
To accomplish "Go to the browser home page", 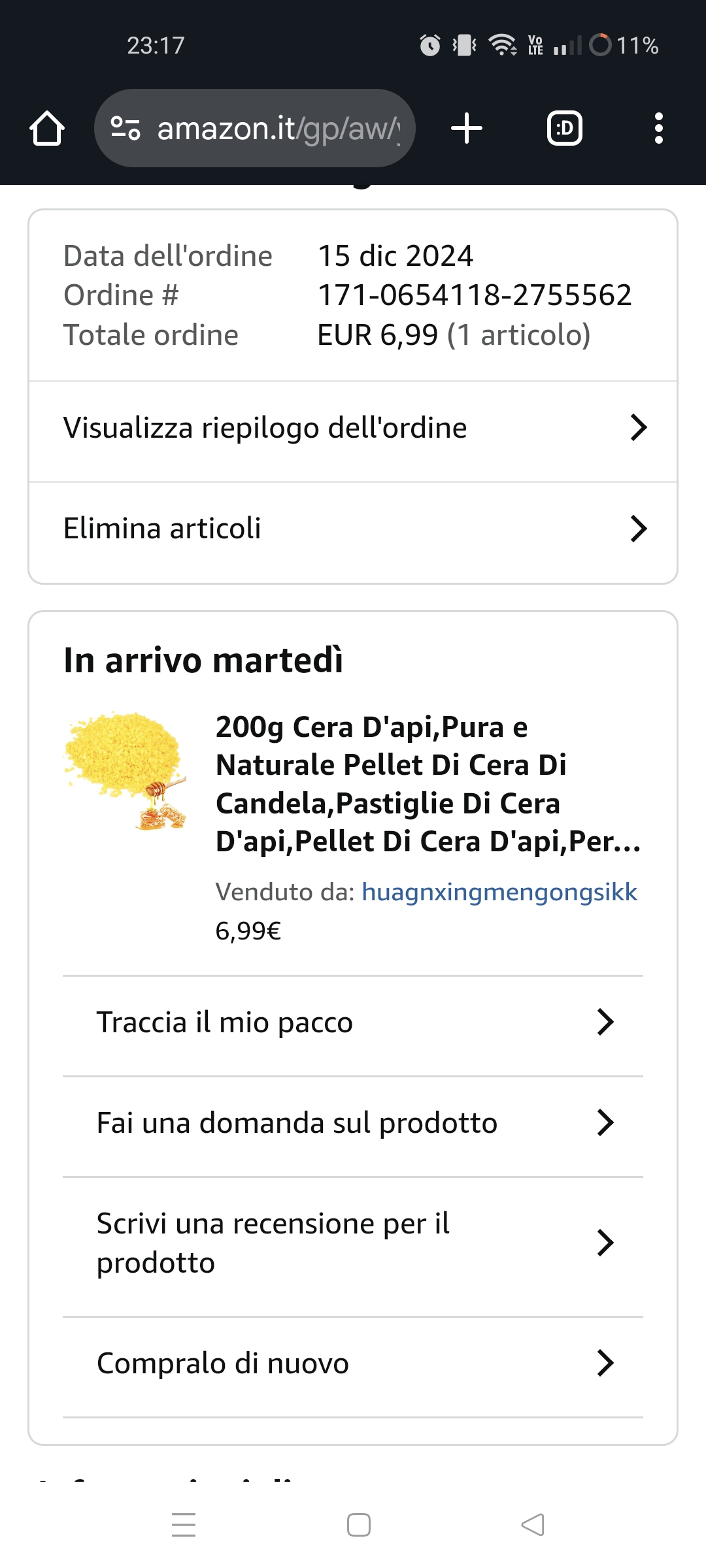I will 47,128.
